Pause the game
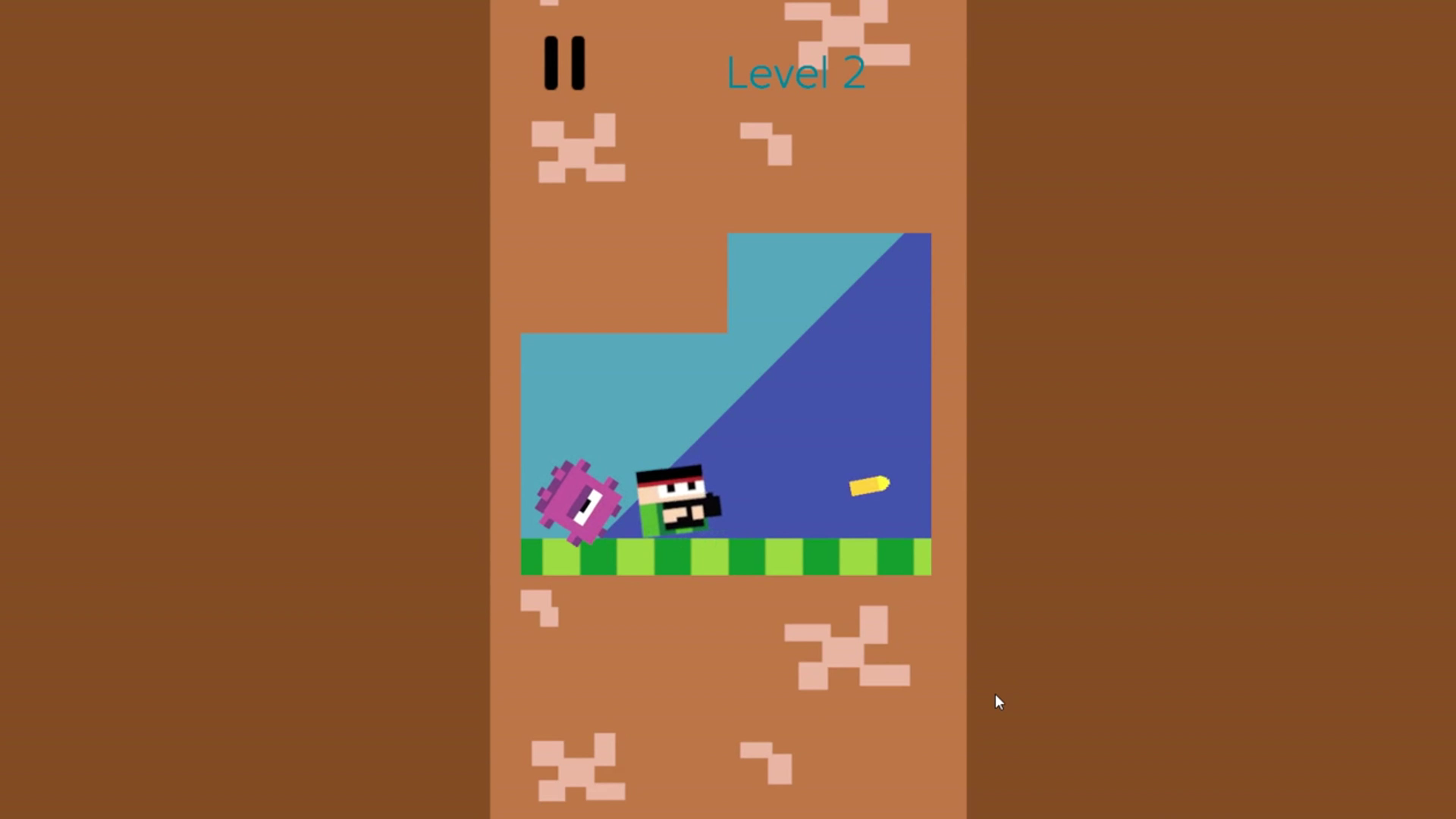The height and width of the screenshot is (819, 1456). tap(564, 63)
